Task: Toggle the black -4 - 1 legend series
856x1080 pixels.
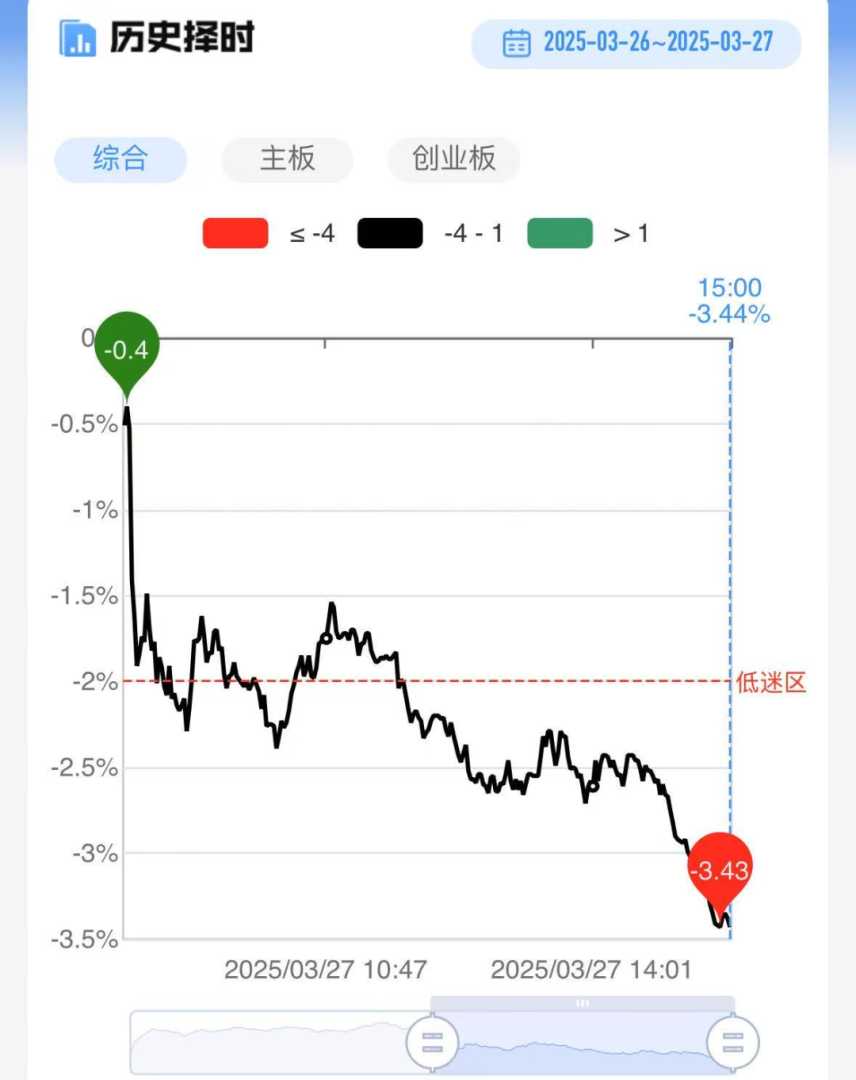Action: coord(390,234)
